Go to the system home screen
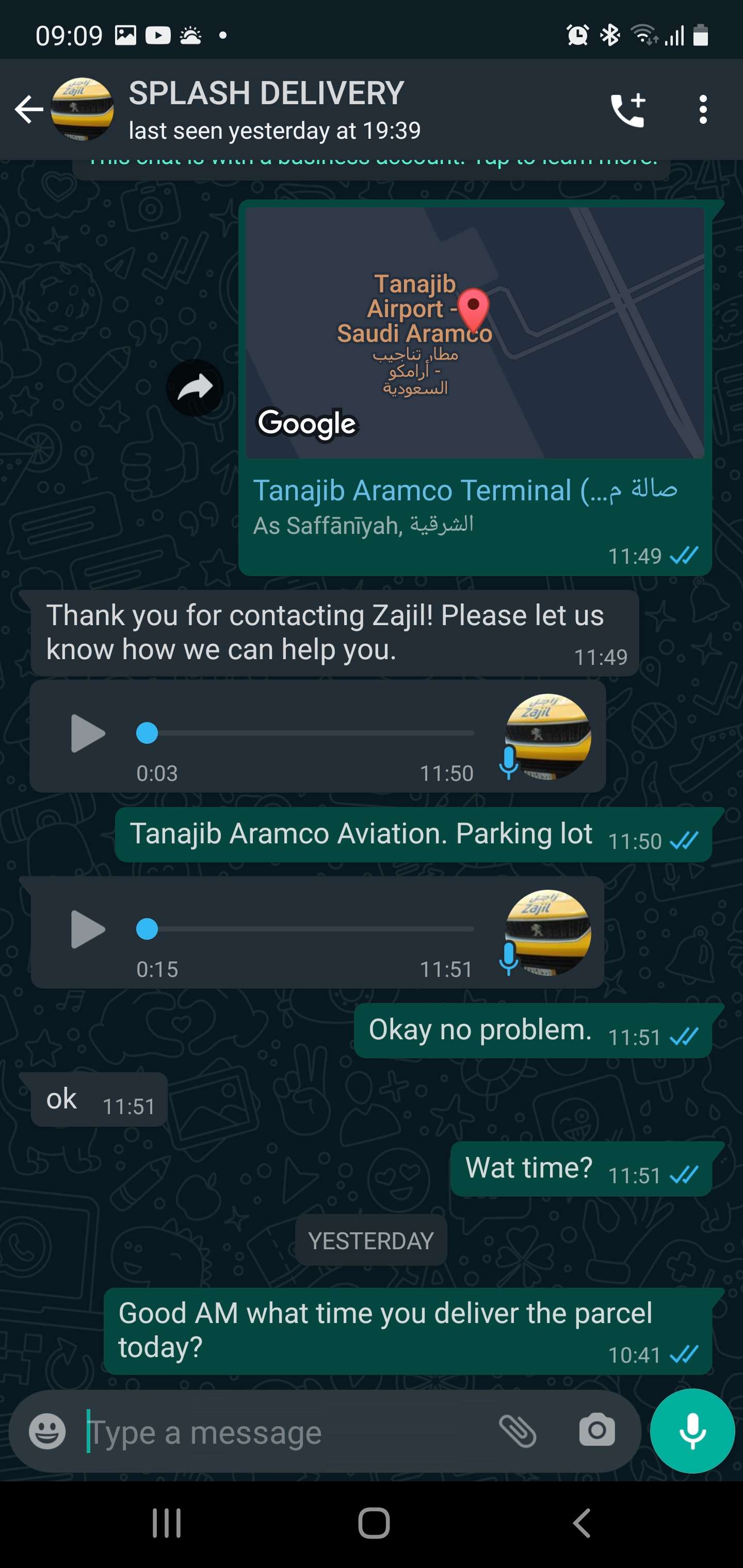Image resolution: width=743 pixels, height=1568 pixels. click(x=374, y=1524)
